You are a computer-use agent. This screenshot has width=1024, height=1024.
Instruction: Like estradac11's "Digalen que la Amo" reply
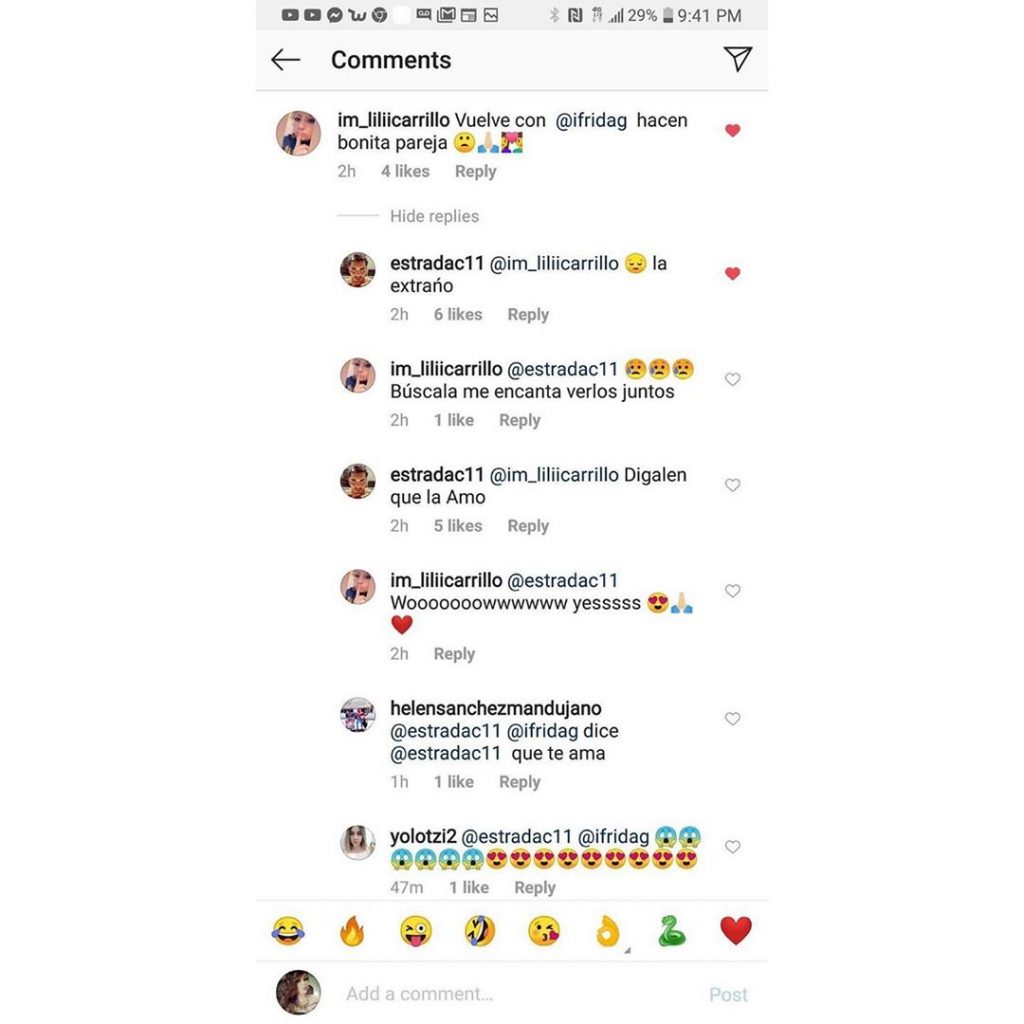coord(732,485)
